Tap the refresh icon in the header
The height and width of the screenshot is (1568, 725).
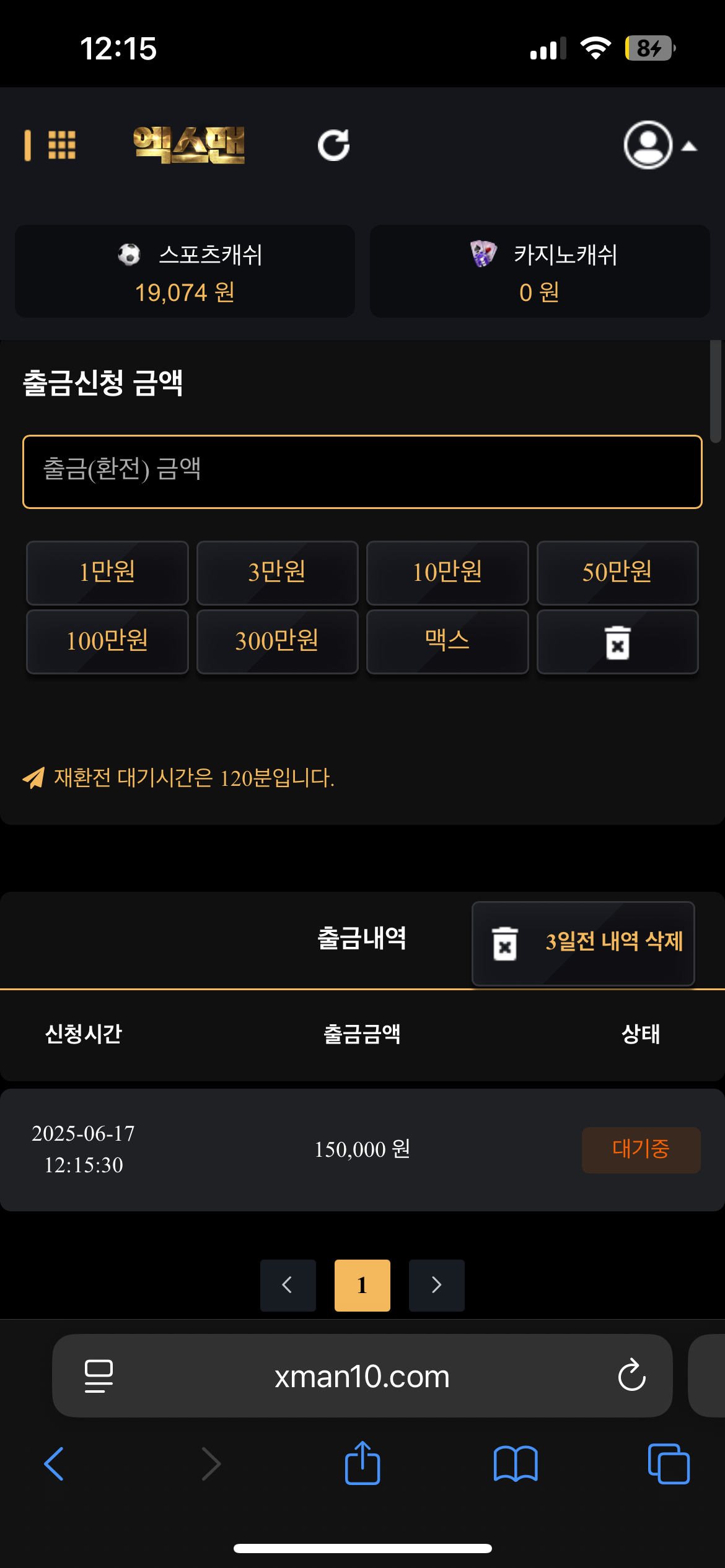tap(333, 145)
